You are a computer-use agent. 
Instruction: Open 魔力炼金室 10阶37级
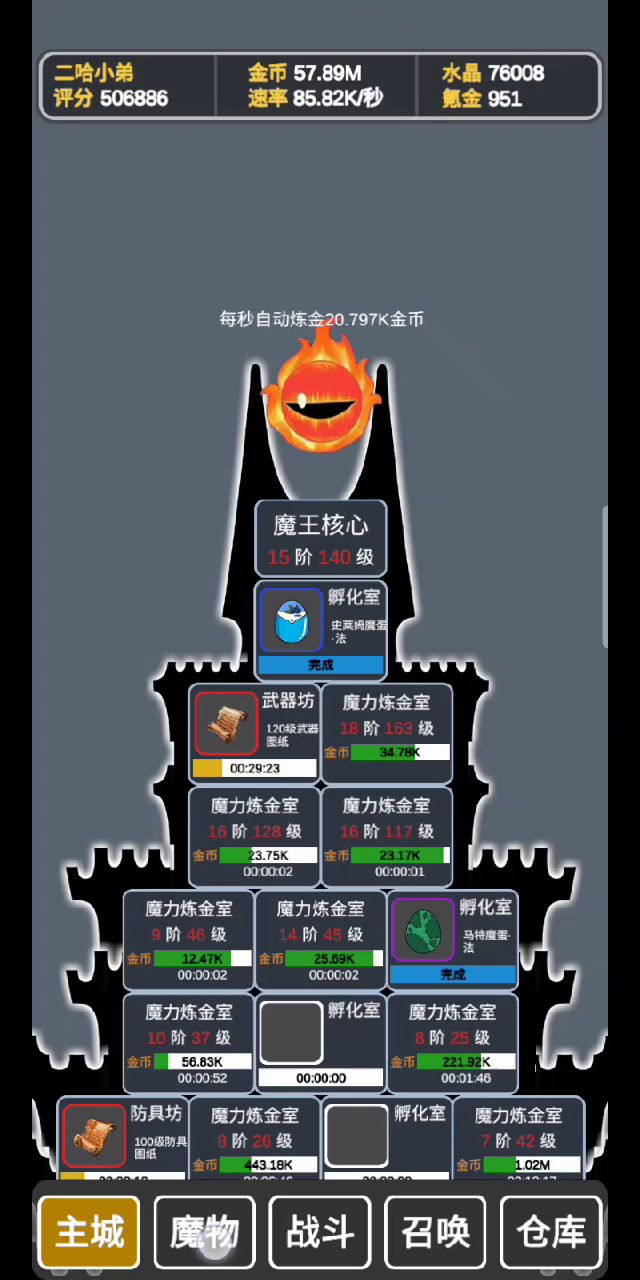tap(188, 1043)
